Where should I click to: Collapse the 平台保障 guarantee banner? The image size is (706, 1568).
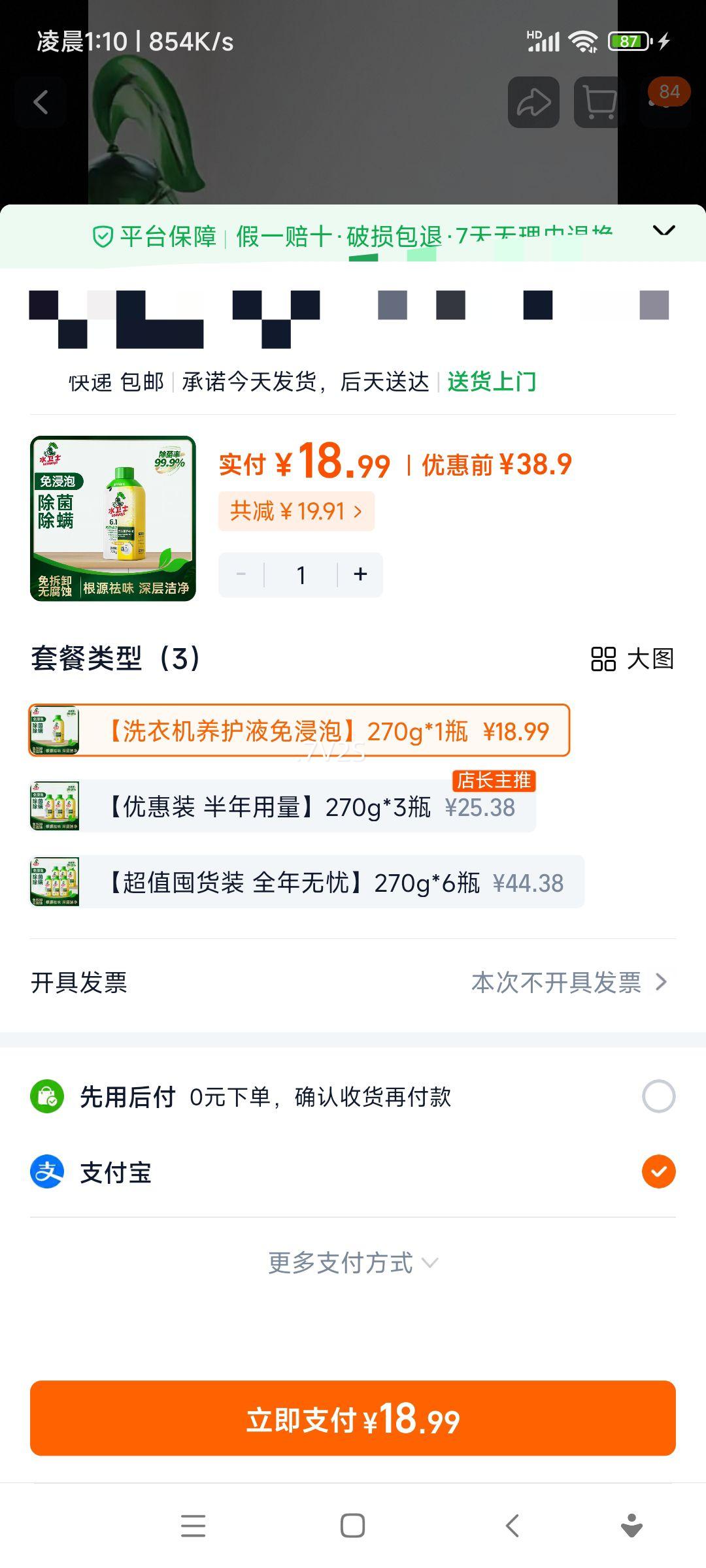(x=664, y=232)
